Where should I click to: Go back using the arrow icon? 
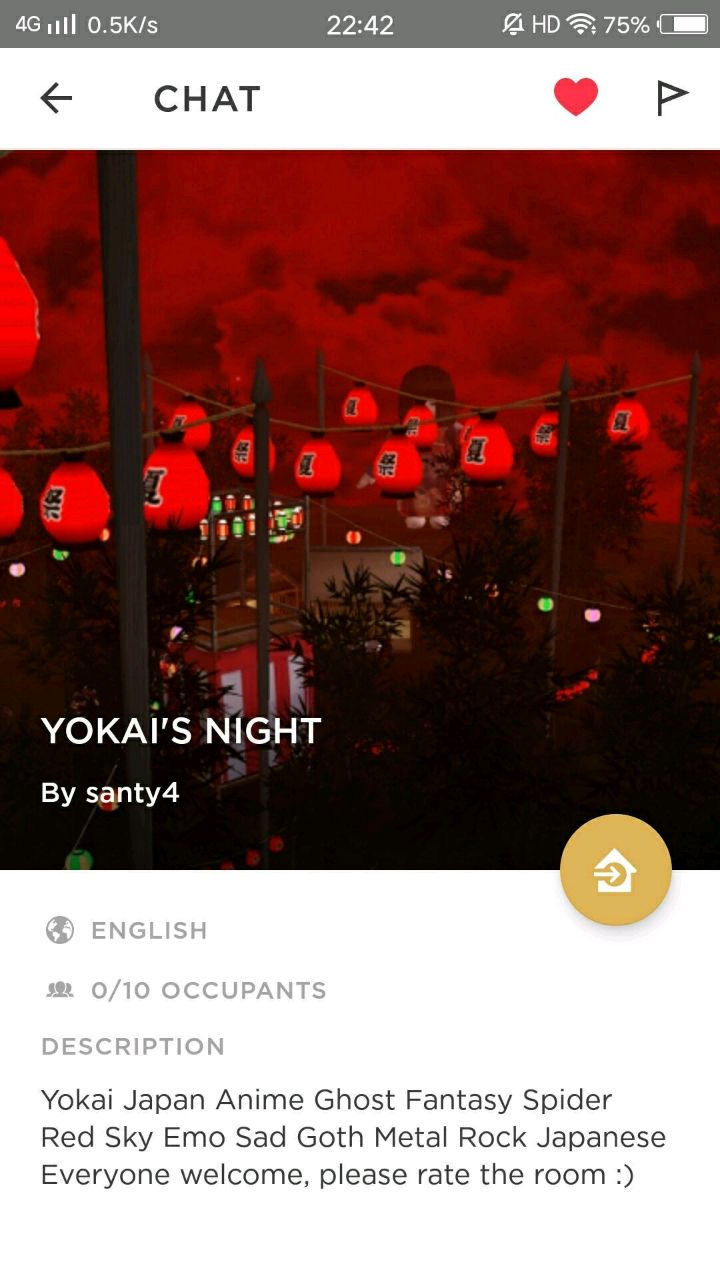click(56, 98)
